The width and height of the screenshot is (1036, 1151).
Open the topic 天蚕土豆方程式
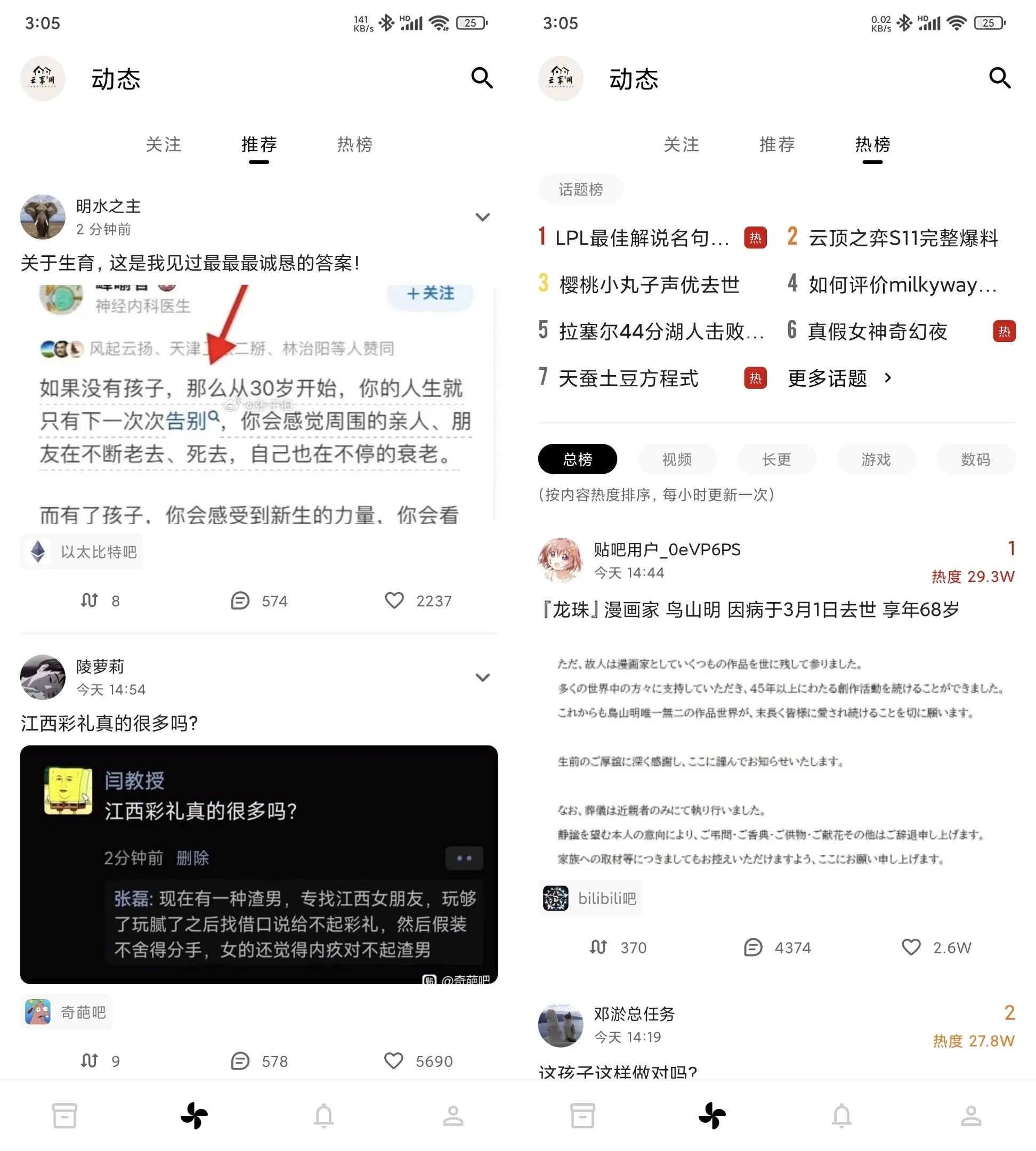[x=628, y=378]
